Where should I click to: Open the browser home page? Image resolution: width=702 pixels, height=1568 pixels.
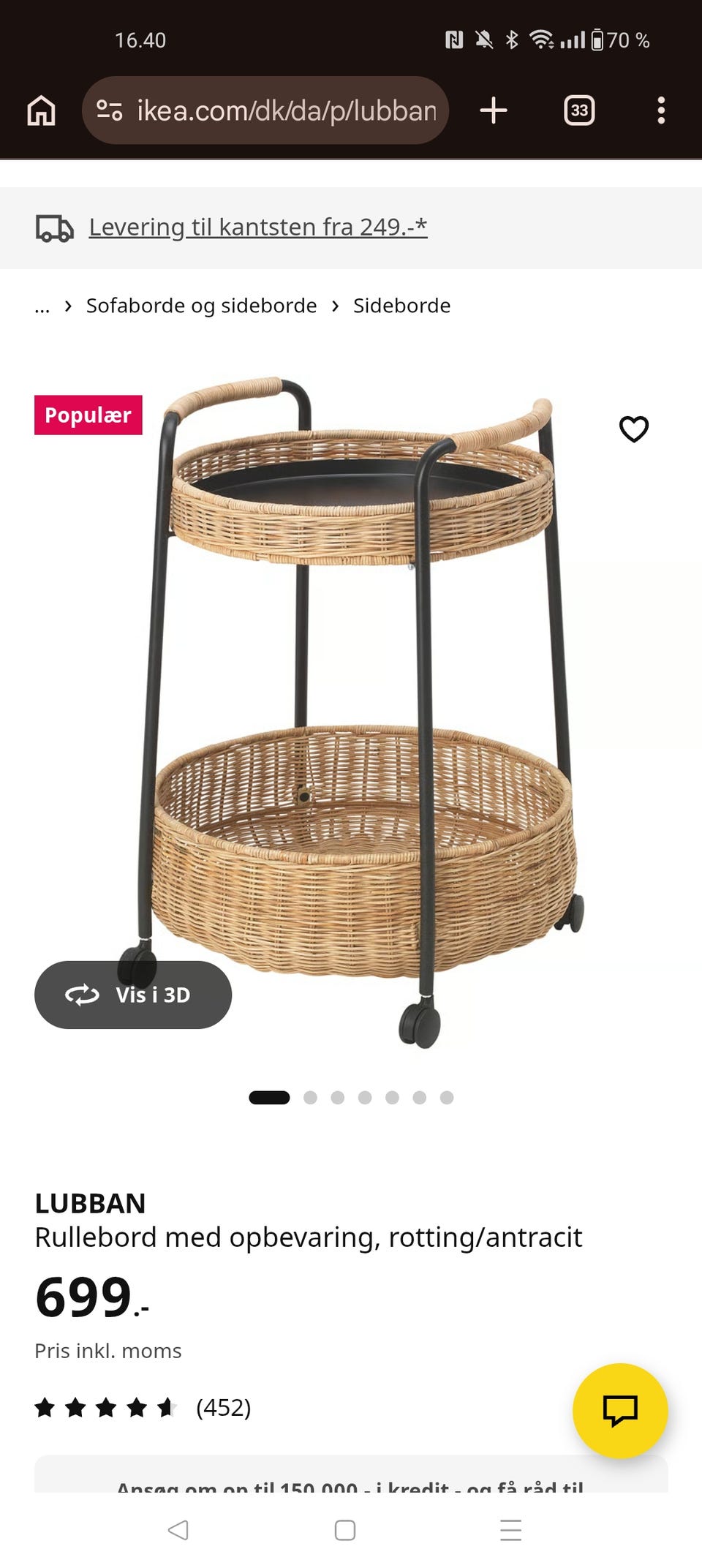[x=41, y=110]
